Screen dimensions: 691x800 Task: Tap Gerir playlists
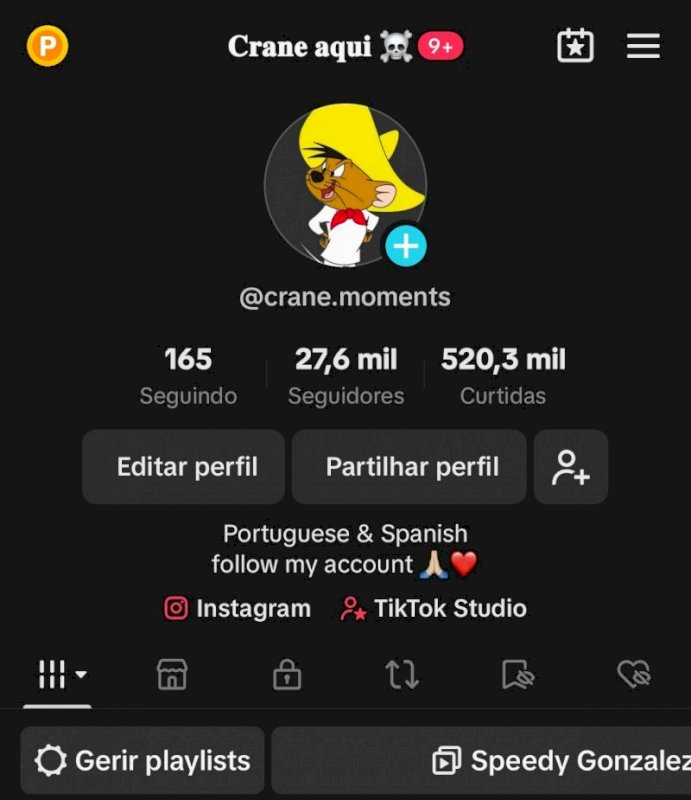point(143,761)
